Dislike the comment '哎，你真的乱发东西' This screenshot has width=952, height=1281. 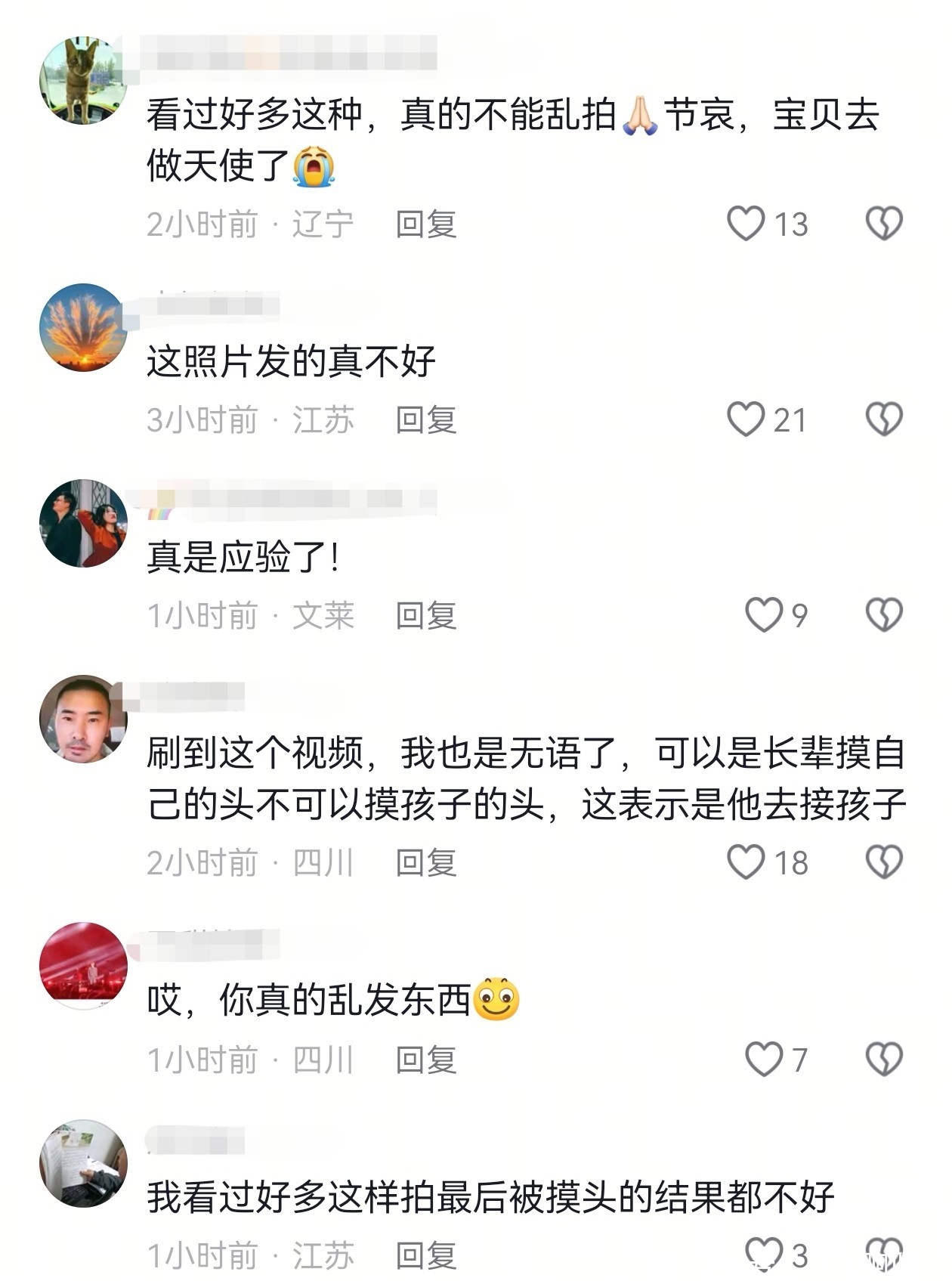pos(883,1059)
